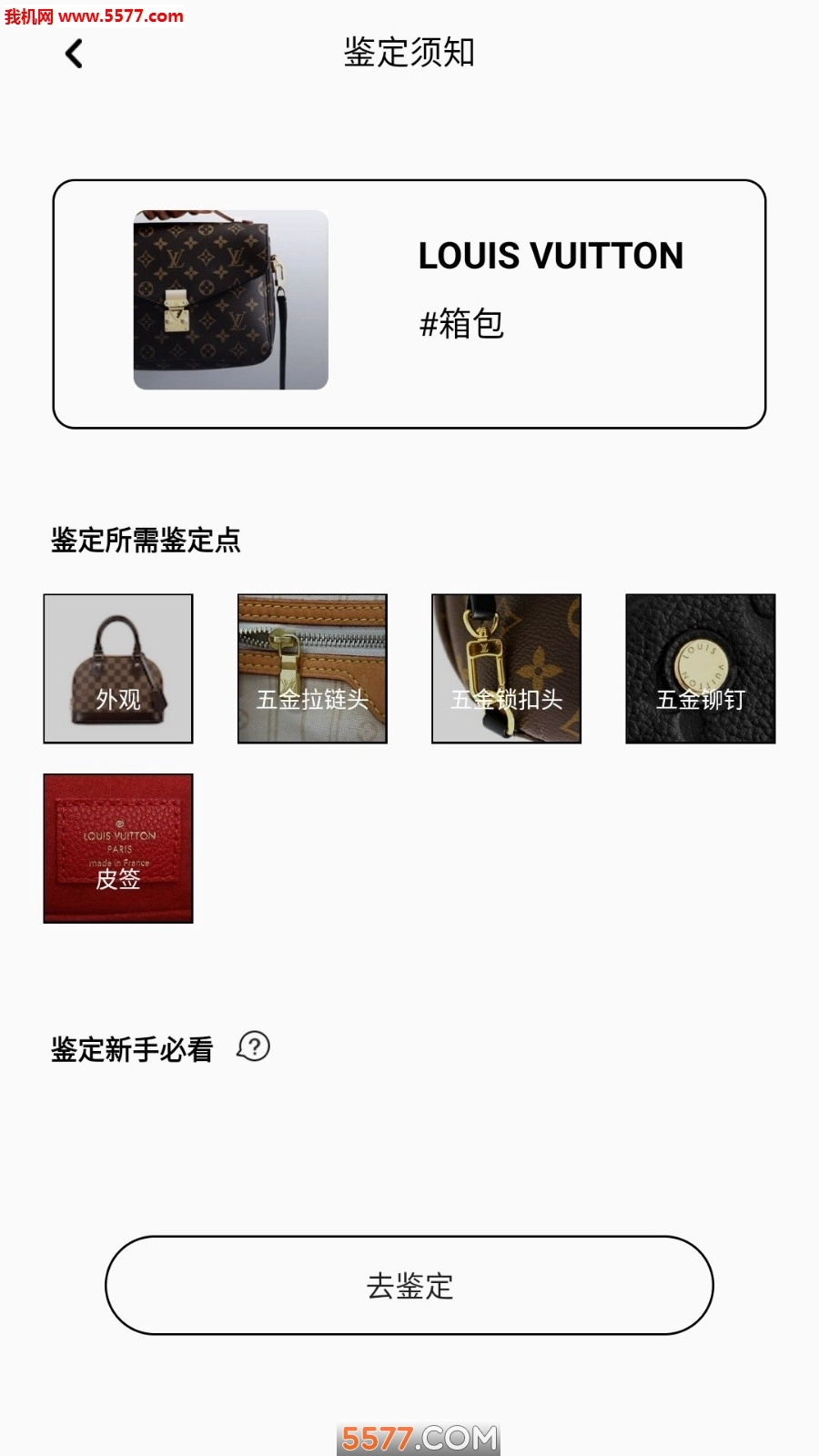Select the red leather tag thumbnail image

[x=118, y=848]
